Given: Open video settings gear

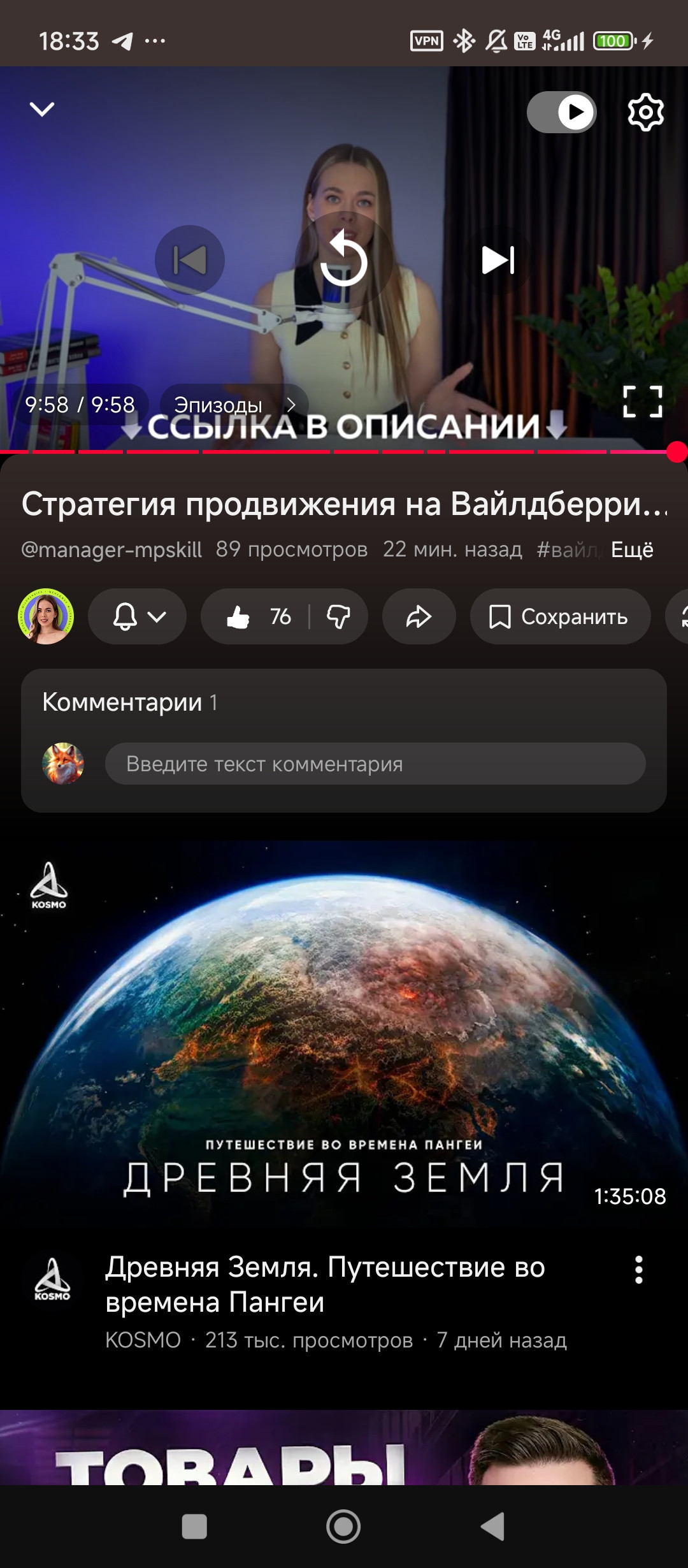Looking at the screenshot, I should 645,113.
